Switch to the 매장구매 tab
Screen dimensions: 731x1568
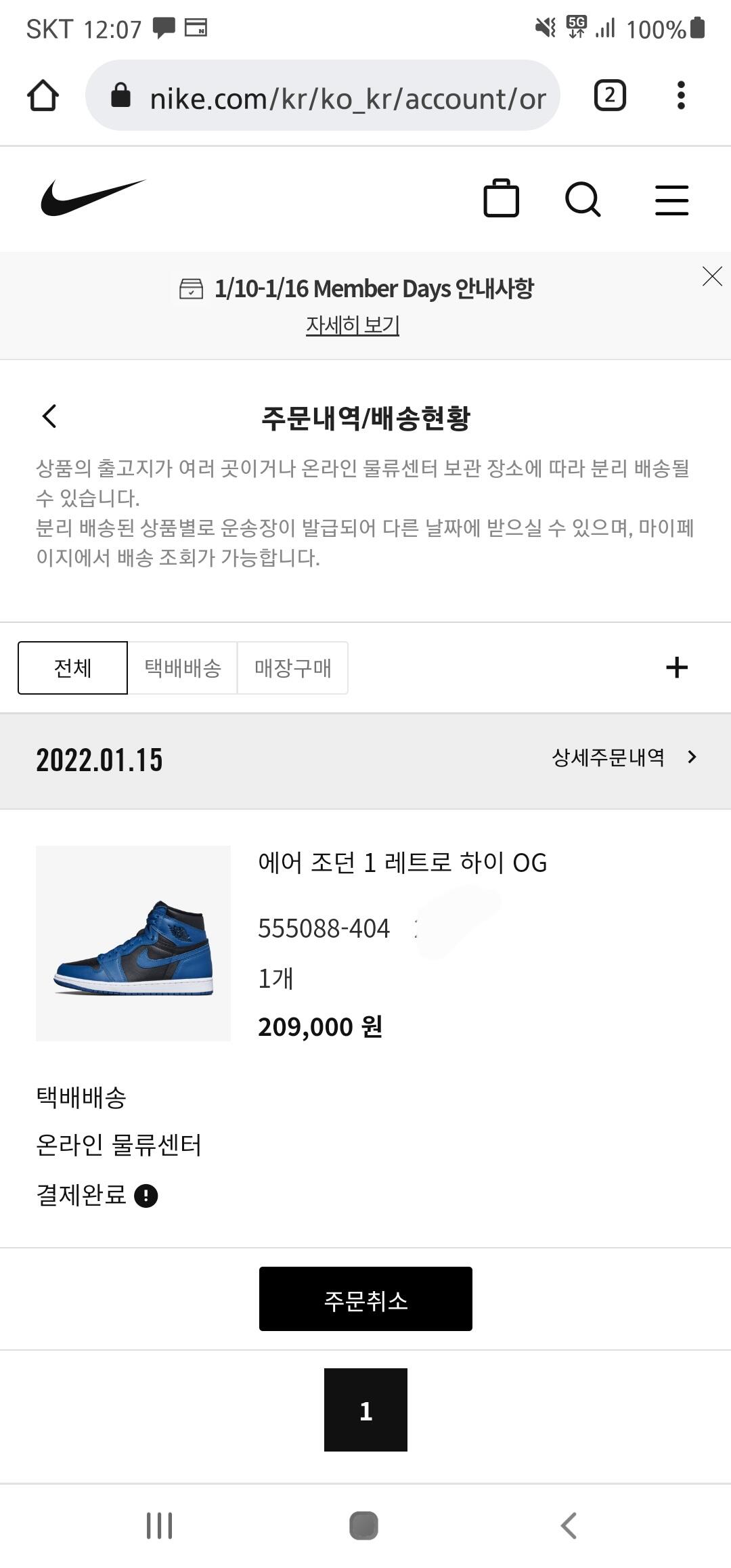tap(292, 668)
